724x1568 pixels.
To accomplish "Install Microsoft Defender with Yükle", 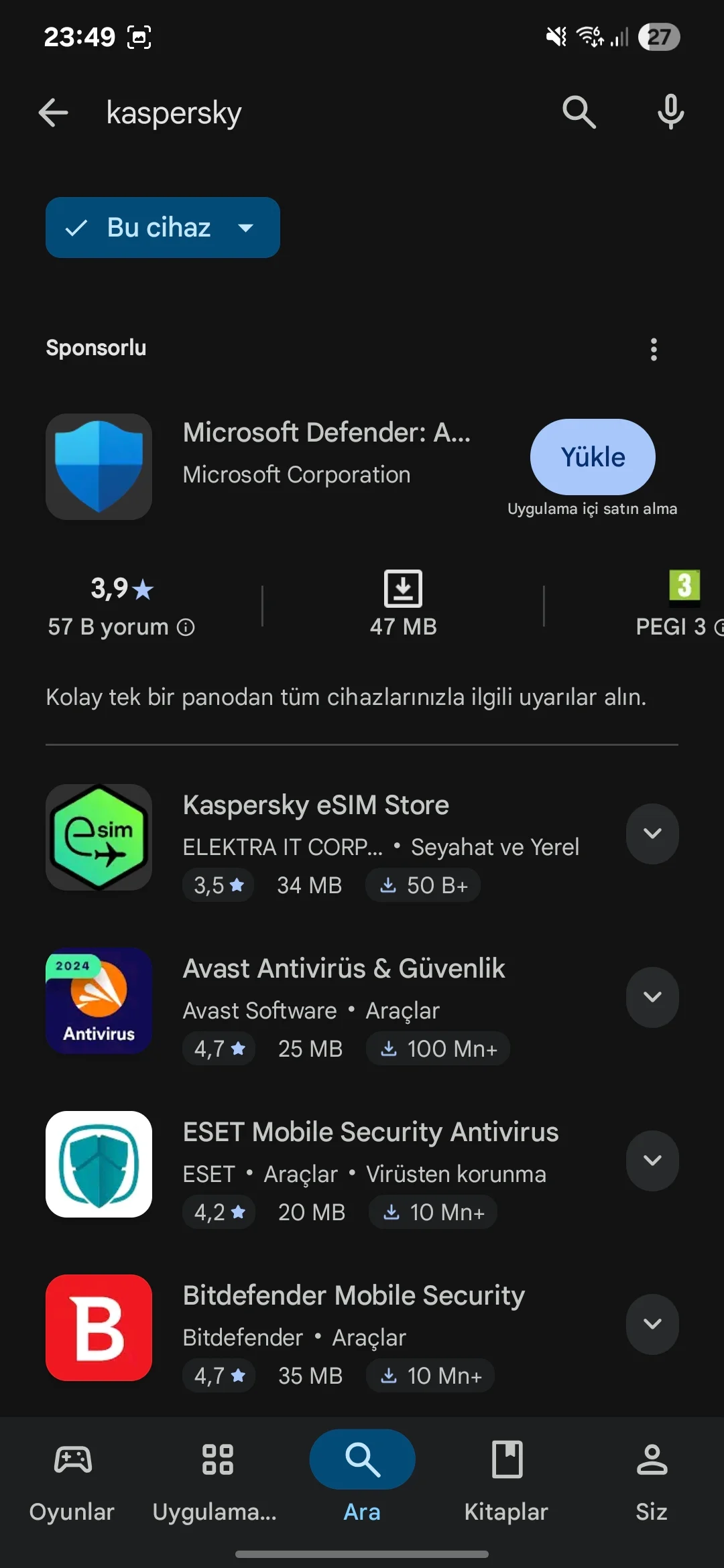I will pyautogui.click(x=593, y=457).
